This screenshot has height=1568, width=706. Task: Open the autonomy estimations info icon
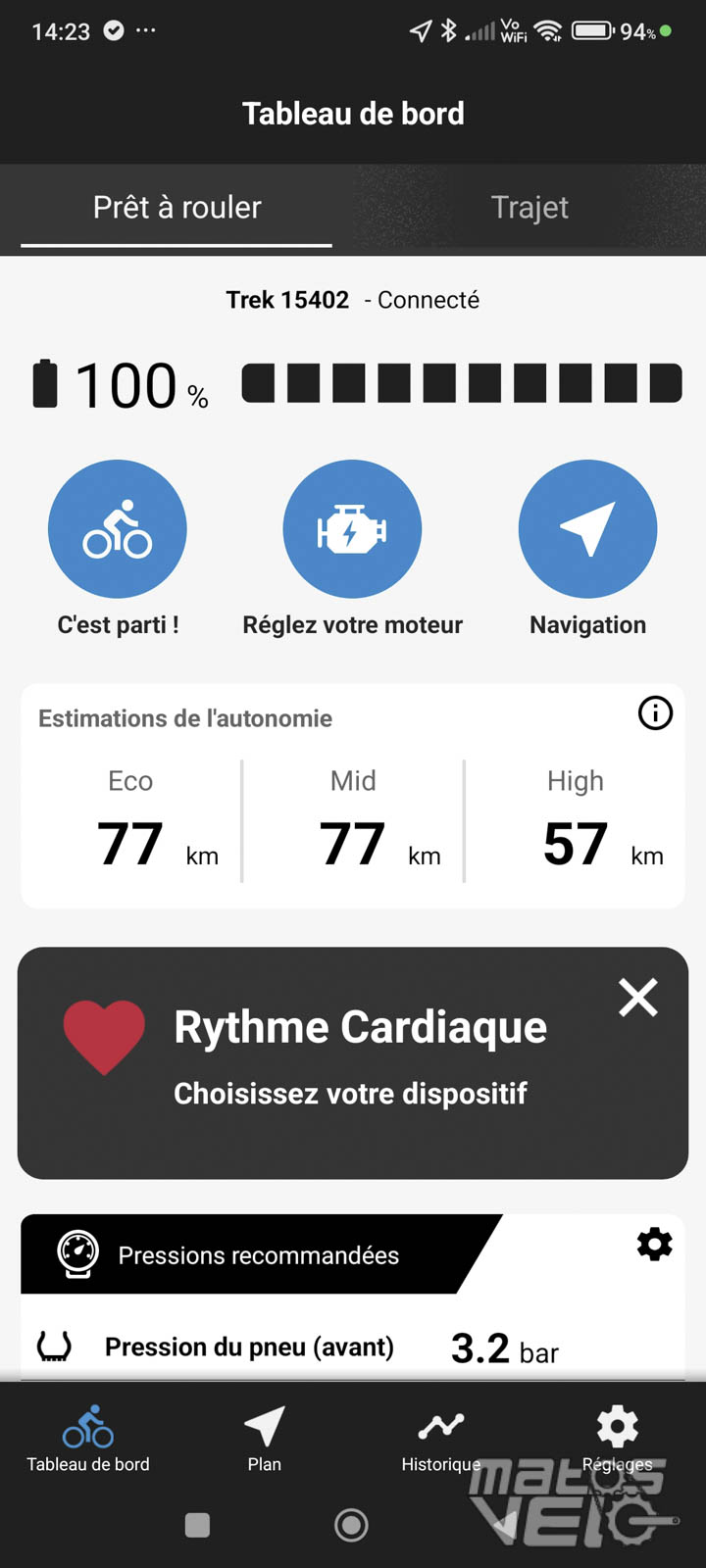(x=655, y=713)
